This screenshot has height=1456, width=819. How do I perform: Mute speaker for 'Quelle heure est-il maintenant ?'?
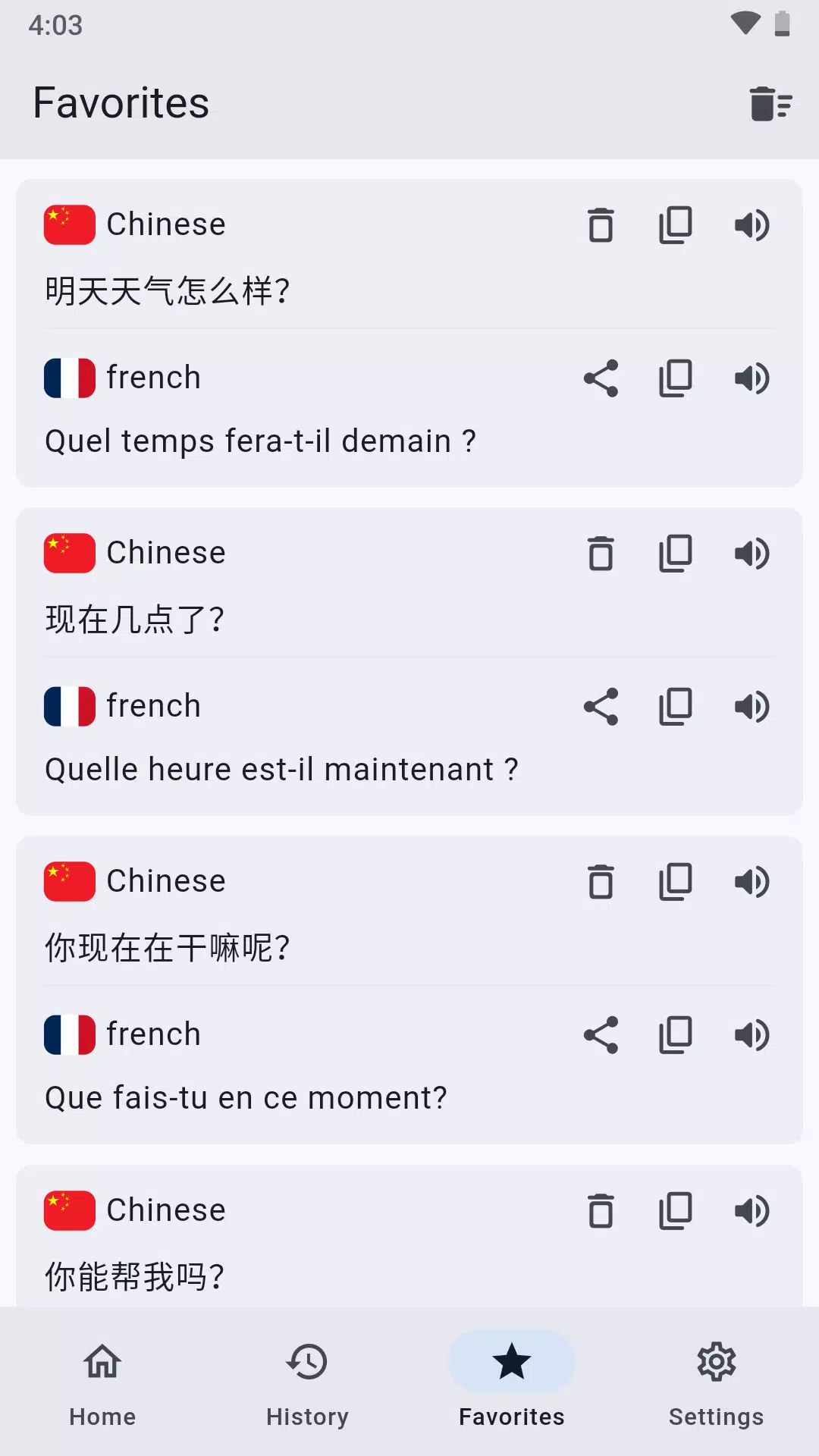(x=752, y=705)
